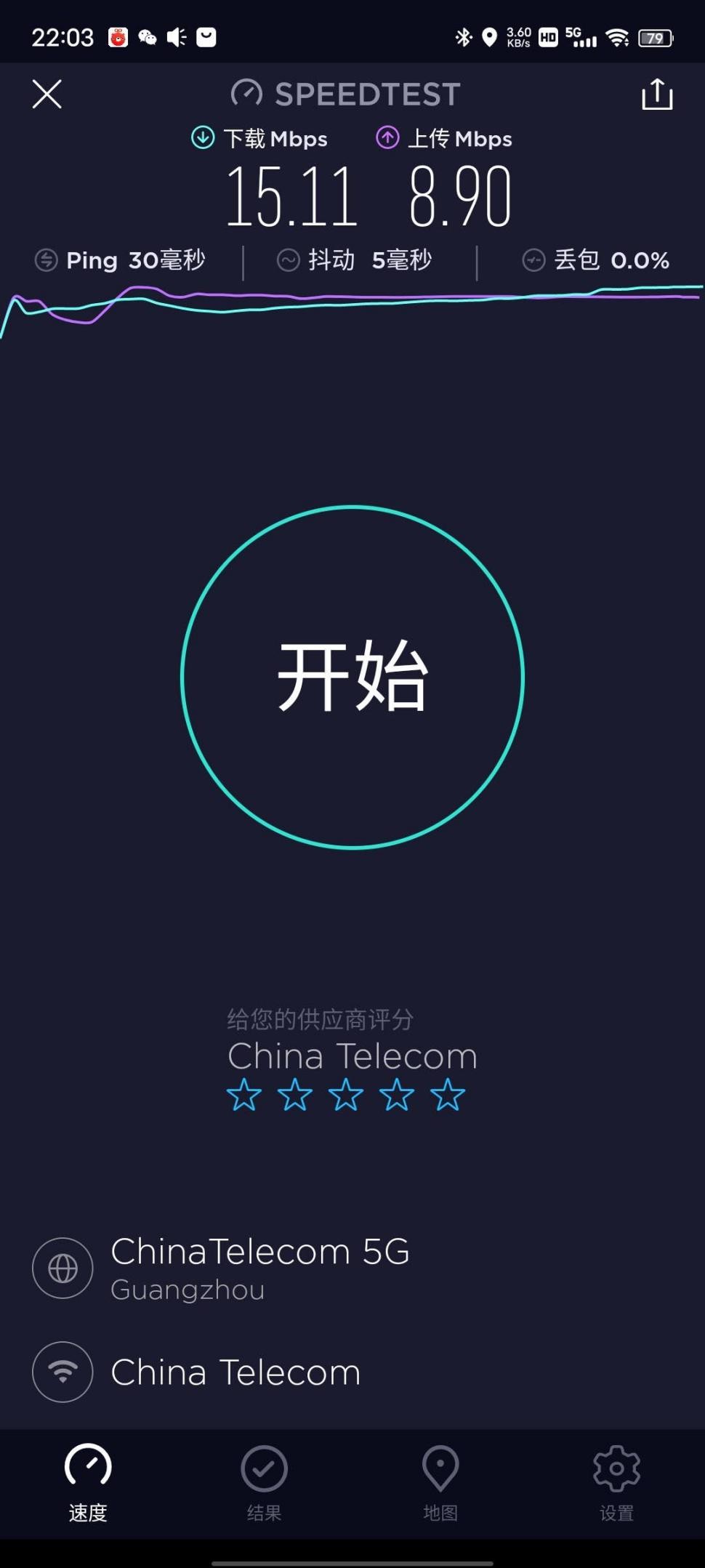Open the 设置 settings gear icon
This screenshot has height=1568, width=705.
point(616,1481)
